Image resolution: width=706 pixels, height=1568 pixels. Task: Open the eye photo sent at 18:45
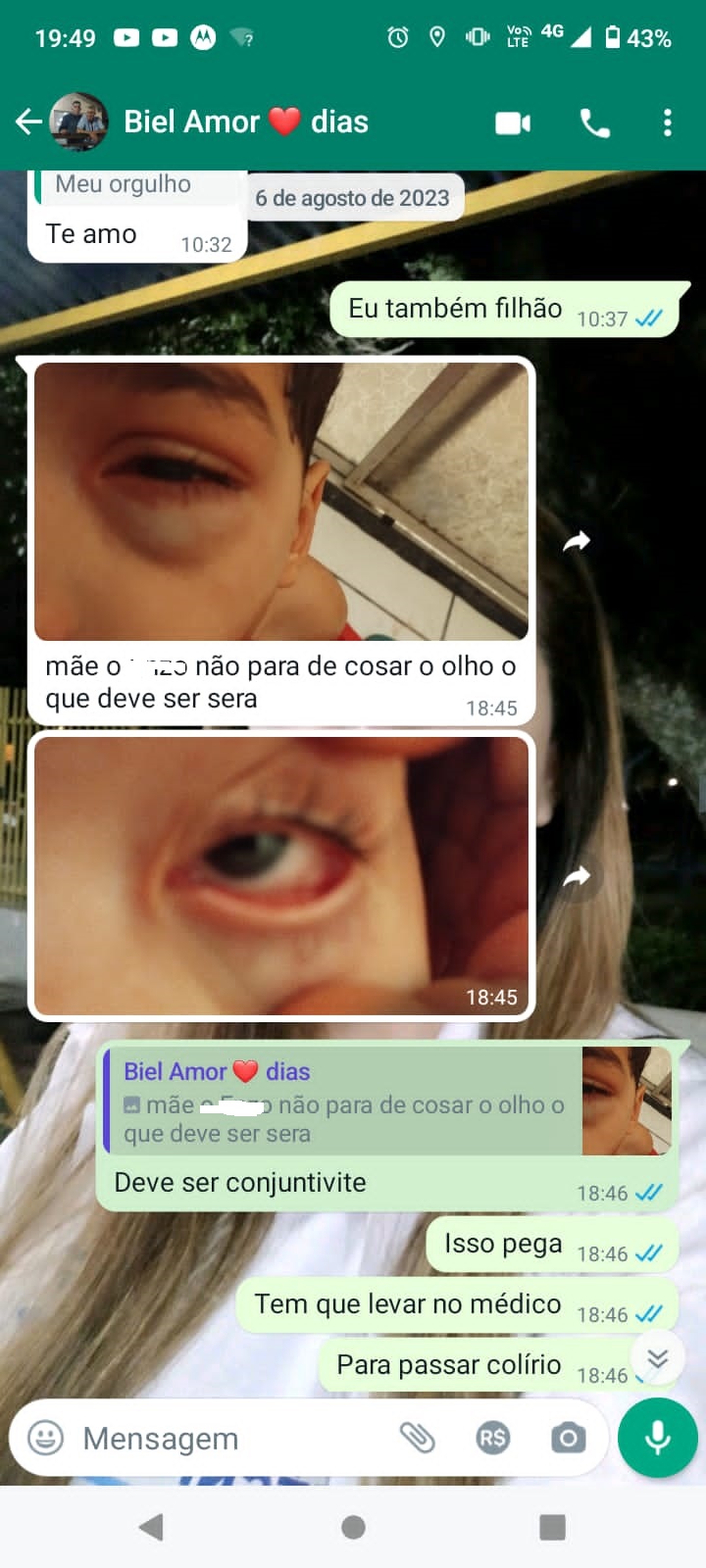tap(280, 875)
